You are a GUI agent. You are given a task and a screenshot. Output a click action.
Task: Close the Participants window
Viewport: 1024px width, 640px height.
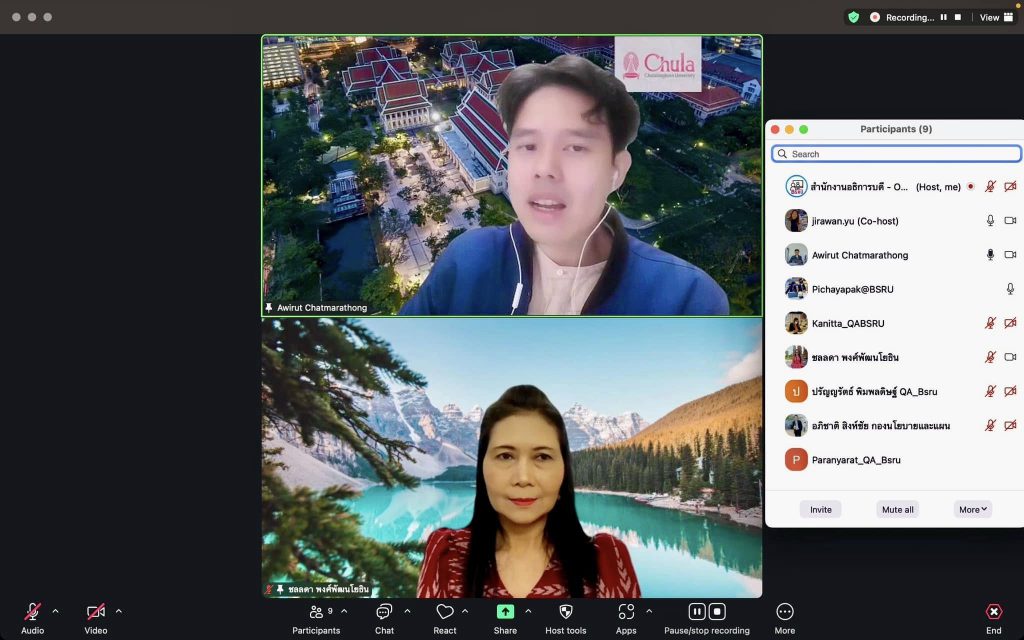tap(774, 129)
